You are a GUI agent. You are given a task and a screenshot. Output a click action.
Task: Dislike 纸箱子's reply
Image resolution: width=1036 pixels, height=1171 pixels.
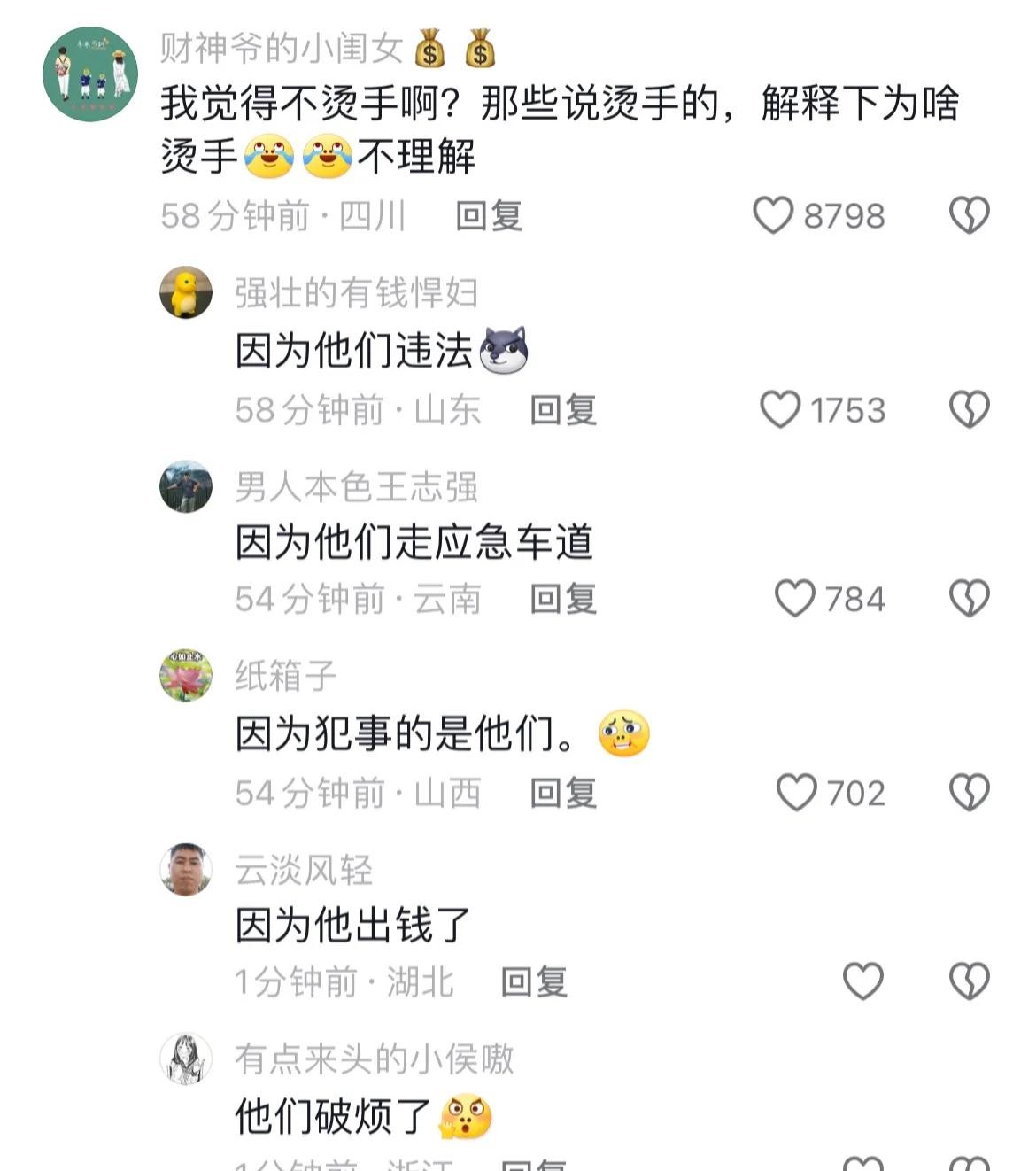tap(969, 793)
